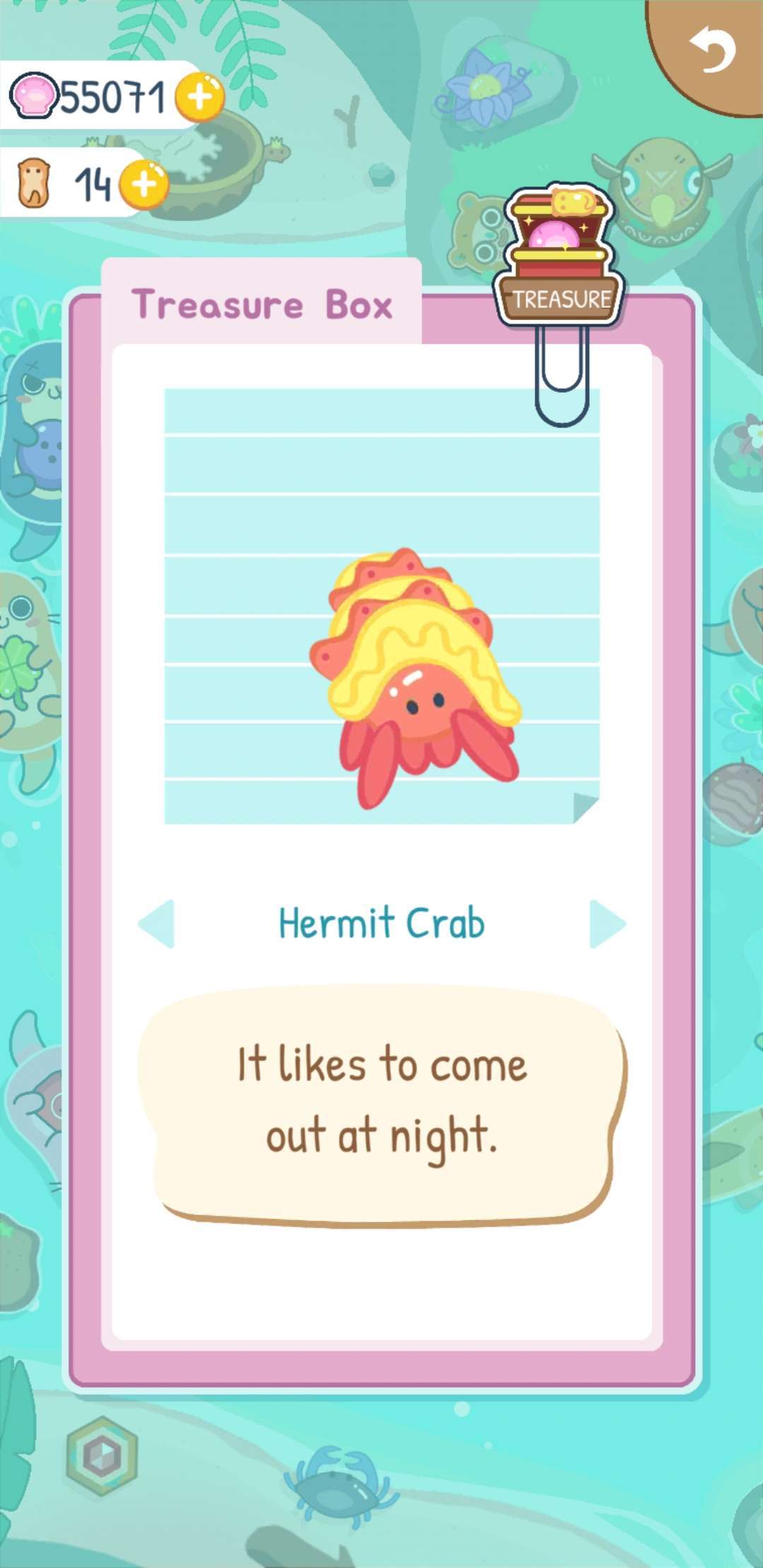This screenshot has height=1568, width=763.
Task: Add more otter tokens with plus
Action: coord(144,185)
